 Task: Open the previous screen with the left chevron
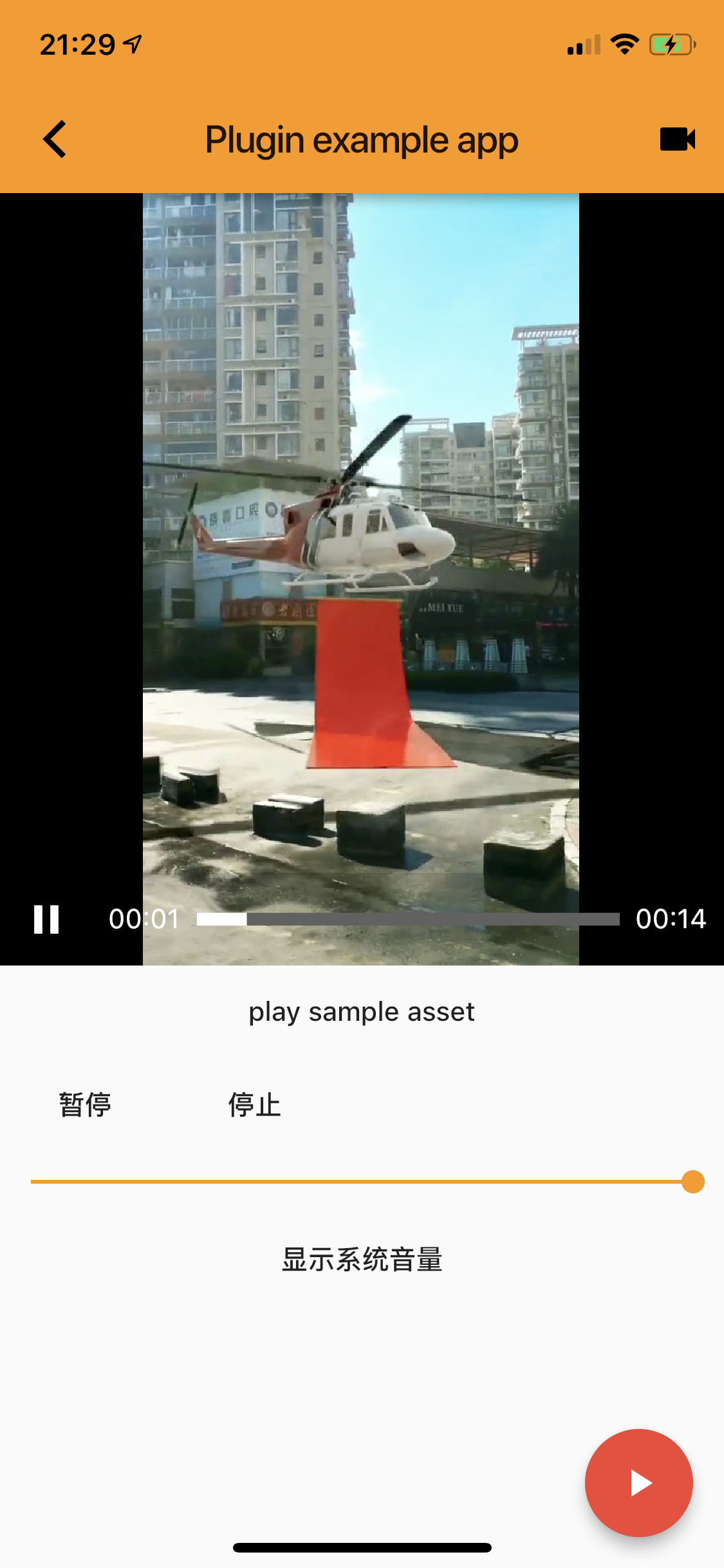click(54, 139)
